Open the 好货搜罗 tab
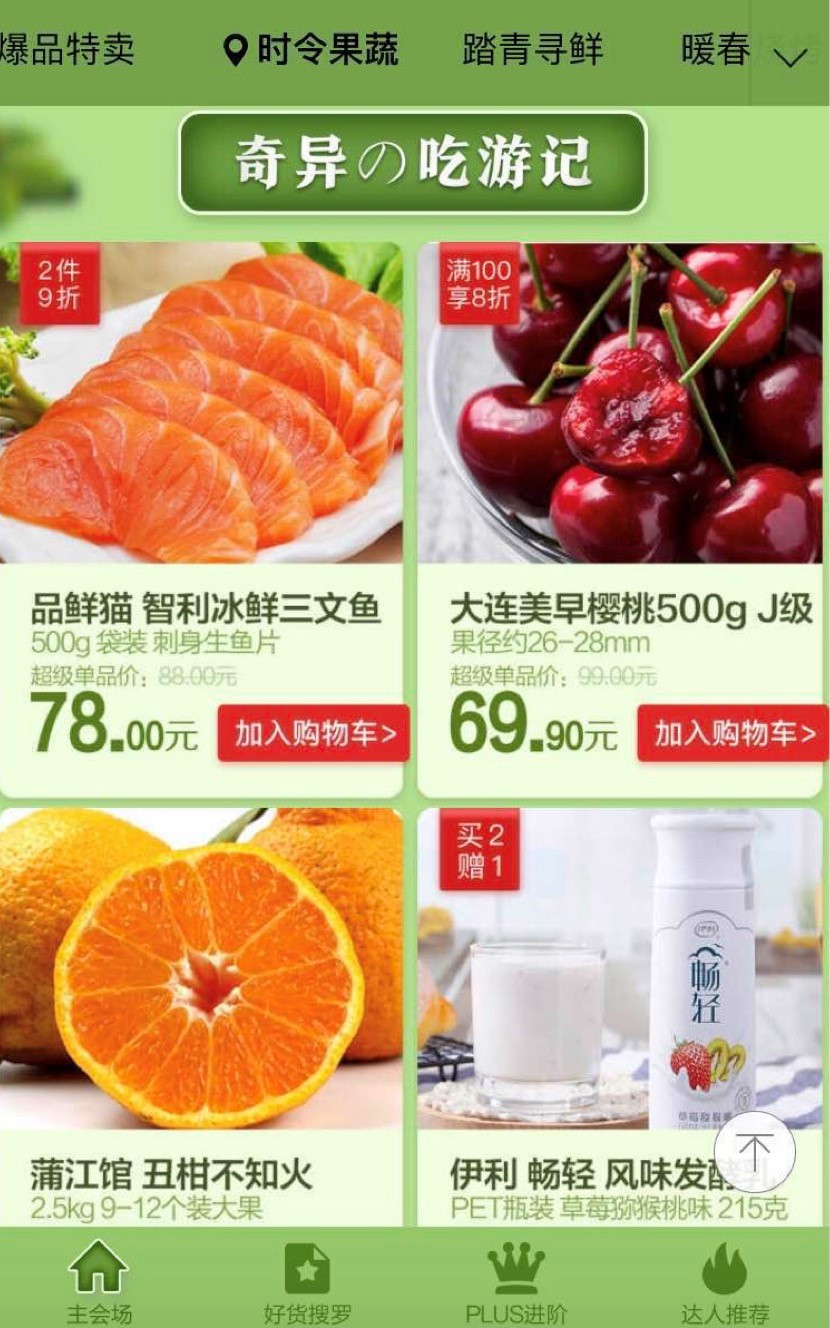The image size is (830, 1328). (x=307, y=1281)
